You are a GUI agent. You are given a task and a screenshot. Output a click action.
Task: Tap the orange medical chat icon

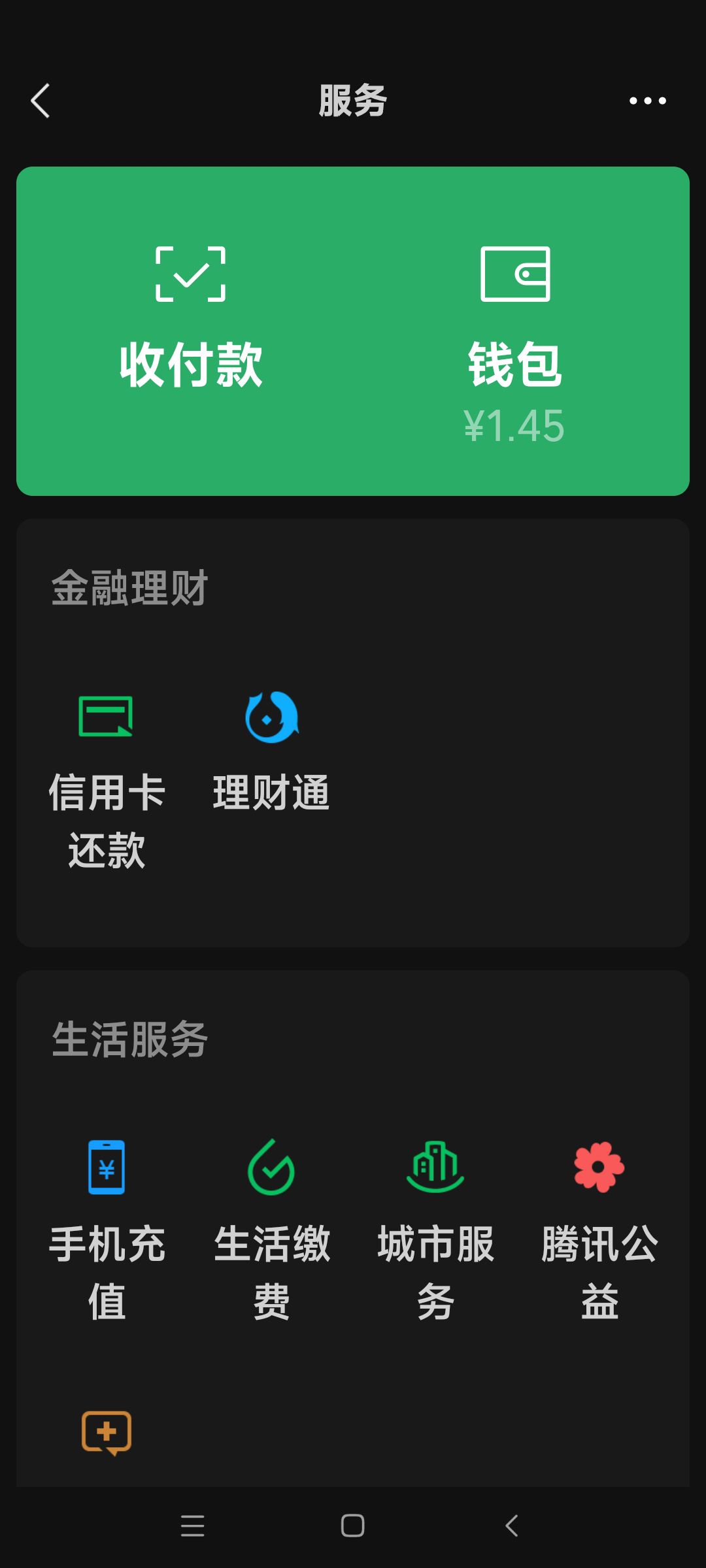click(x=107, y=1433)
